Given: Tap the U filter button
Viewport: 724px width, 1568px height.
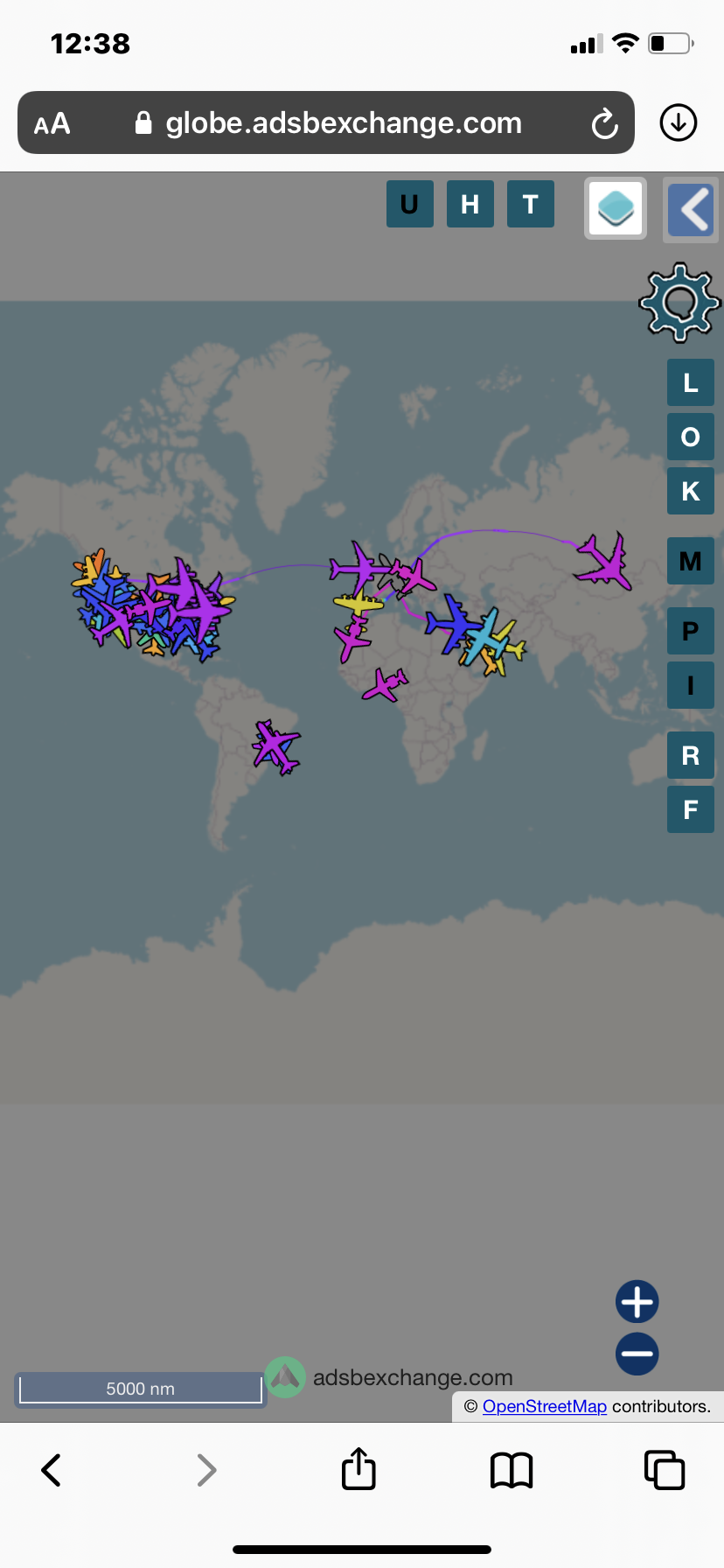Looking at the screenshot, I should click(409, 204).
